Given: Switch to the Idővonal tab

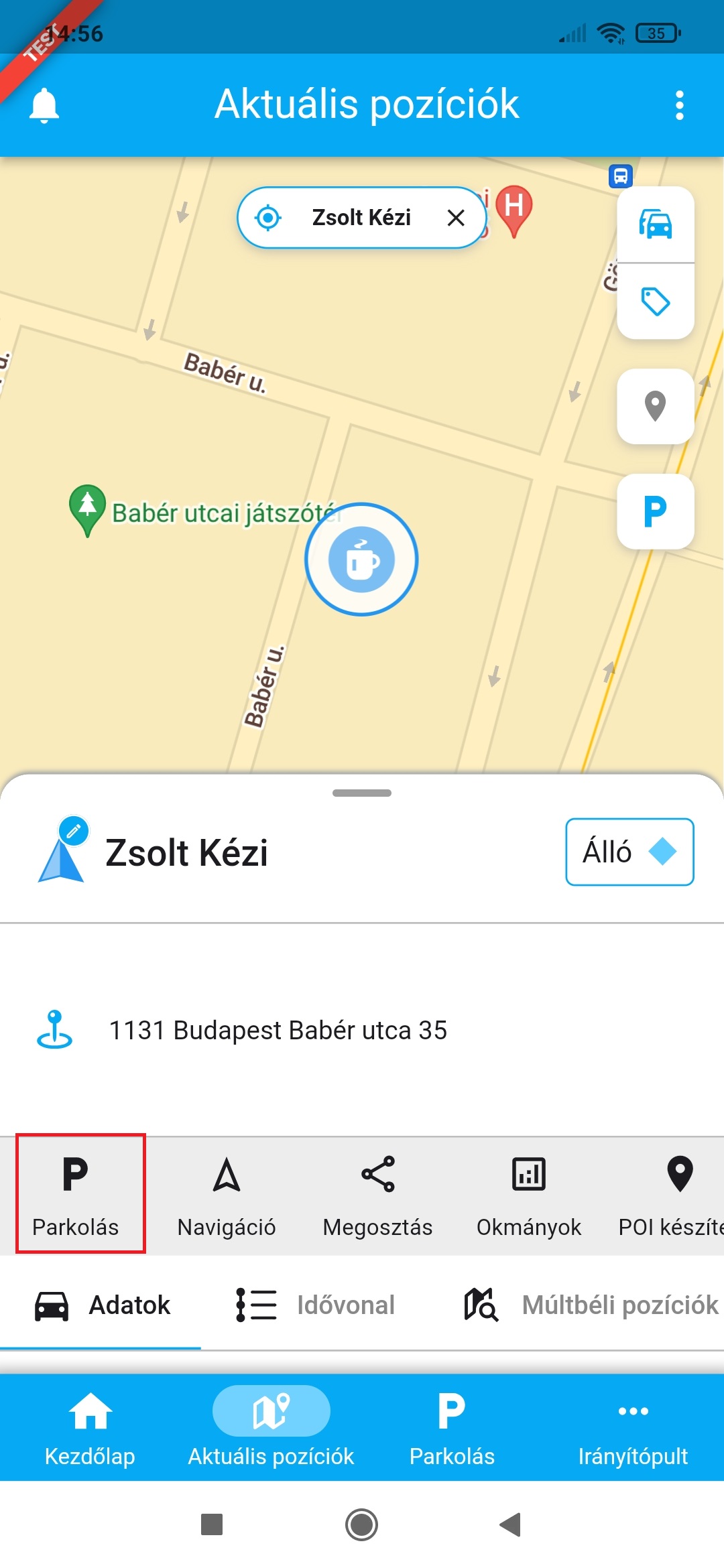Looking at the screenshot, I should point(315,1305).
